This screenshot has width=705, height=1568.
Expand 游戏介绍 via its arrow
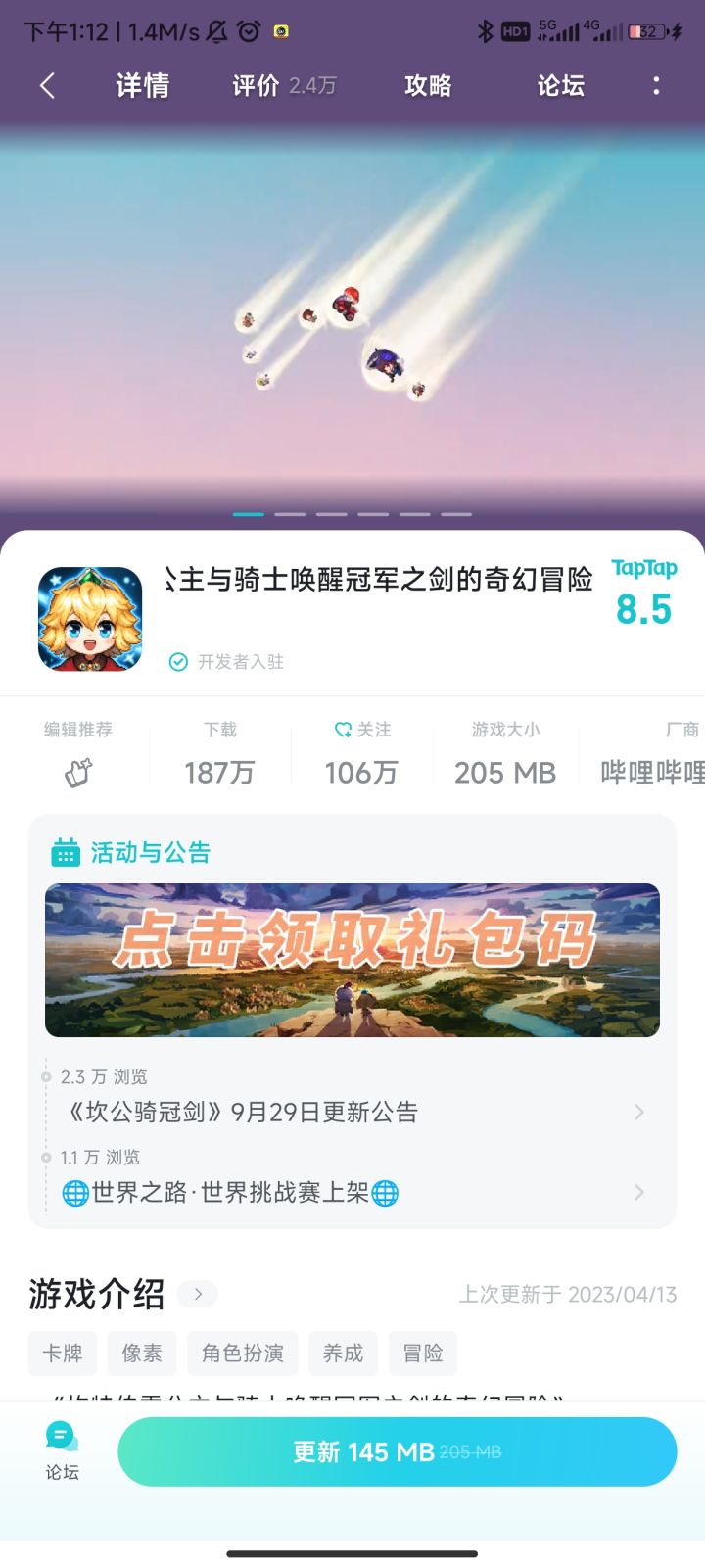tap(197, 1294)
